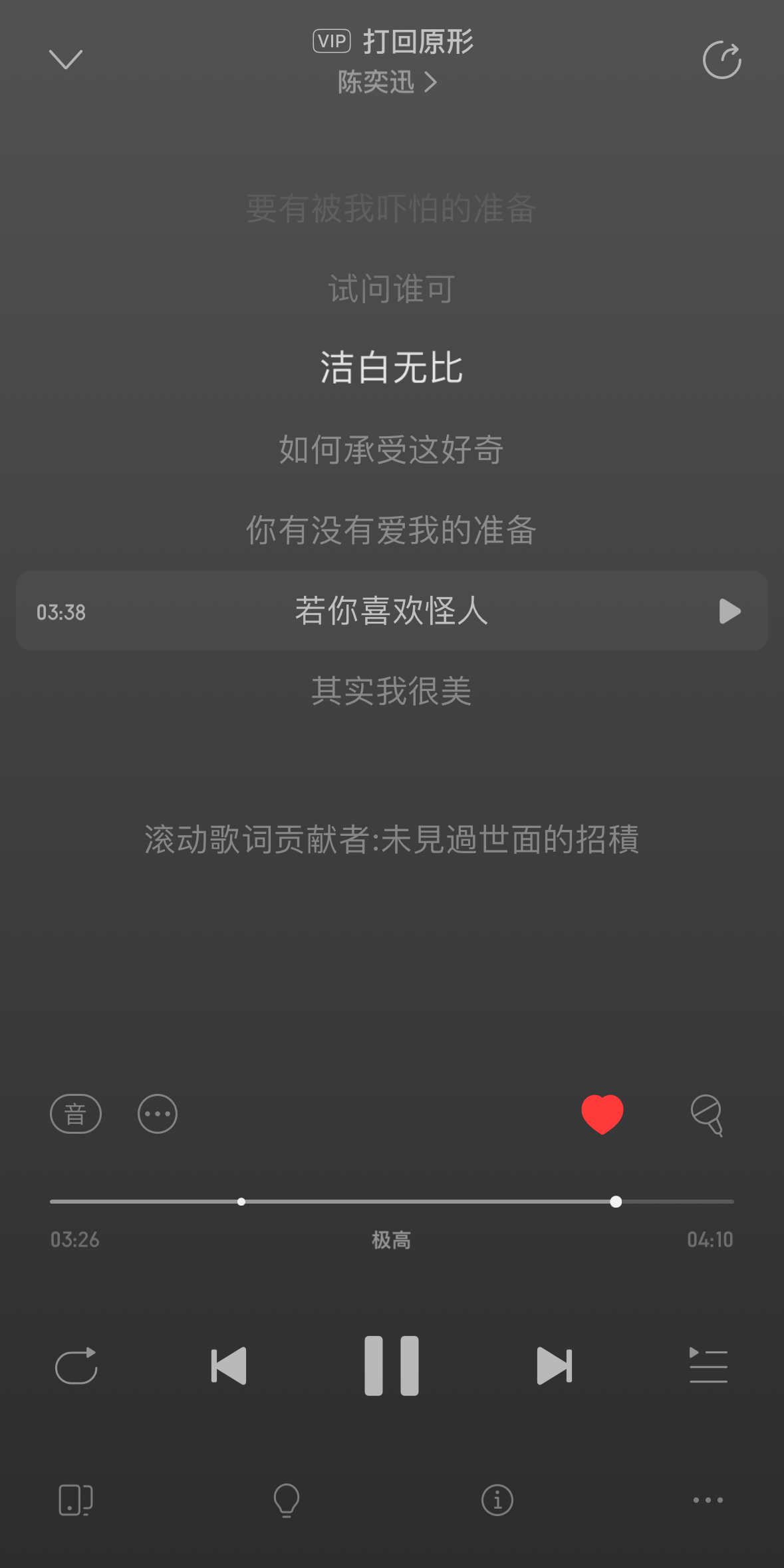Open the 音 sound effect settings
Viewport: 784px width, 1568px height.
click(76, 1114)
